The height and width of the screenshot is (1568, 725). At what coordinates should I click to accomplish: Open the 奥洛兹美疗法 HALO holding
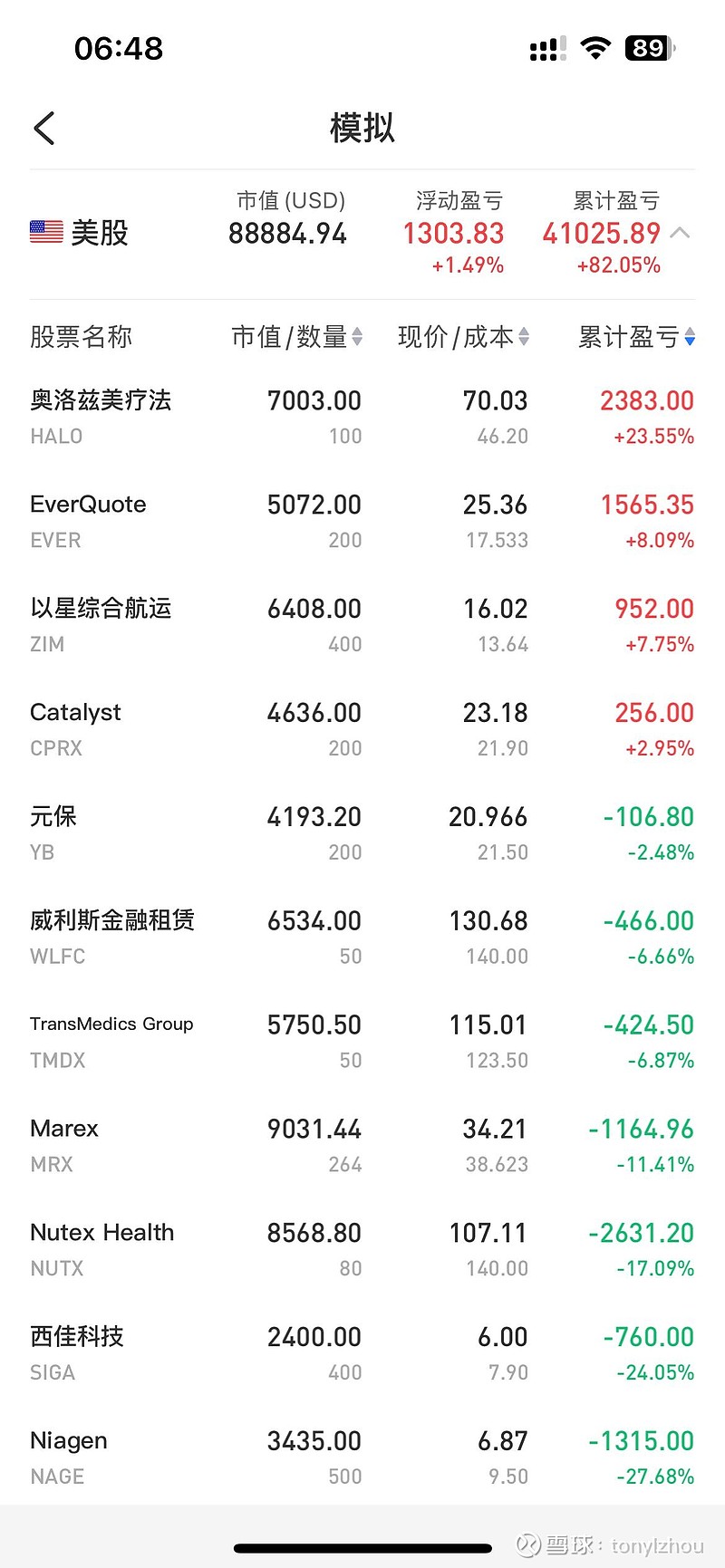362,417
